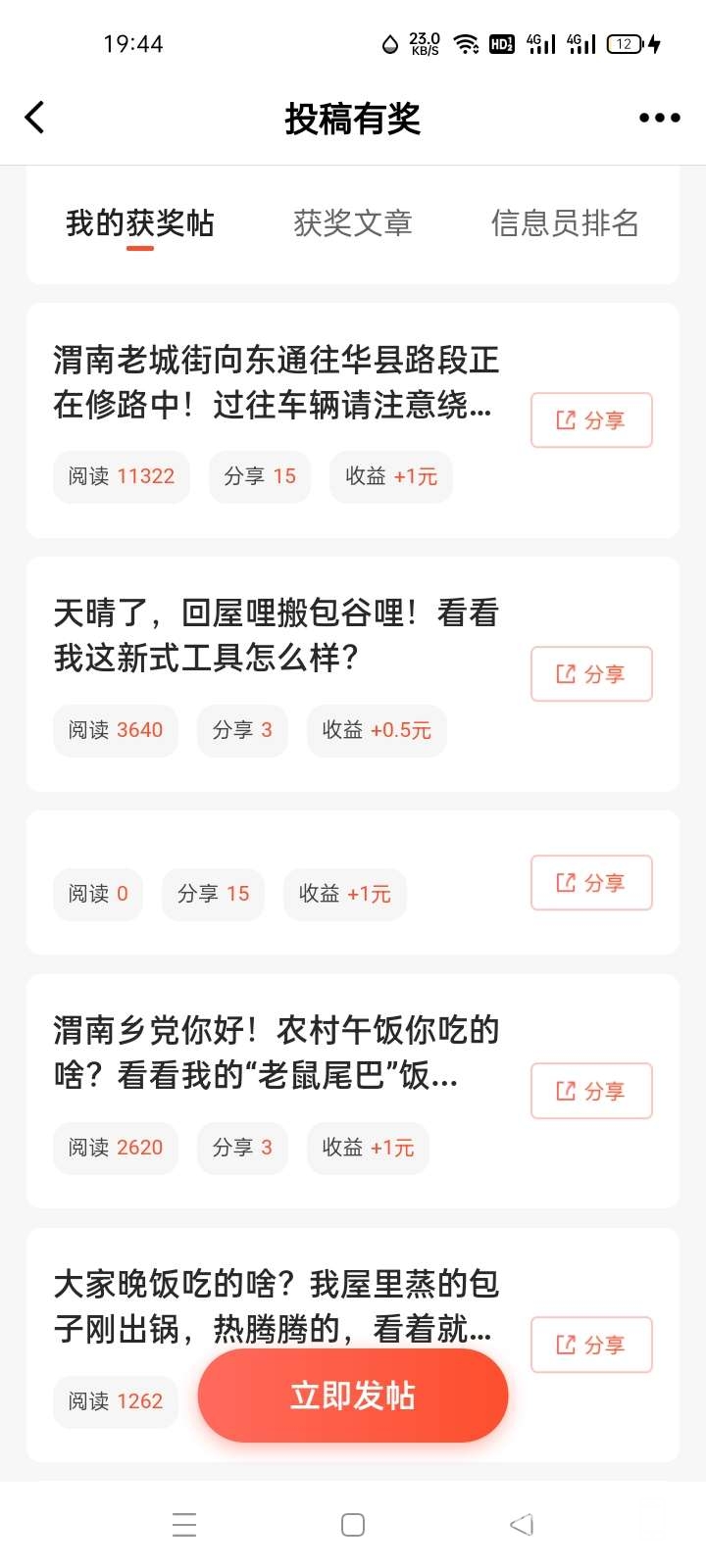Share the 渭南乡党你好 lunch post

pyautogui.click(x=591, y=1091)
